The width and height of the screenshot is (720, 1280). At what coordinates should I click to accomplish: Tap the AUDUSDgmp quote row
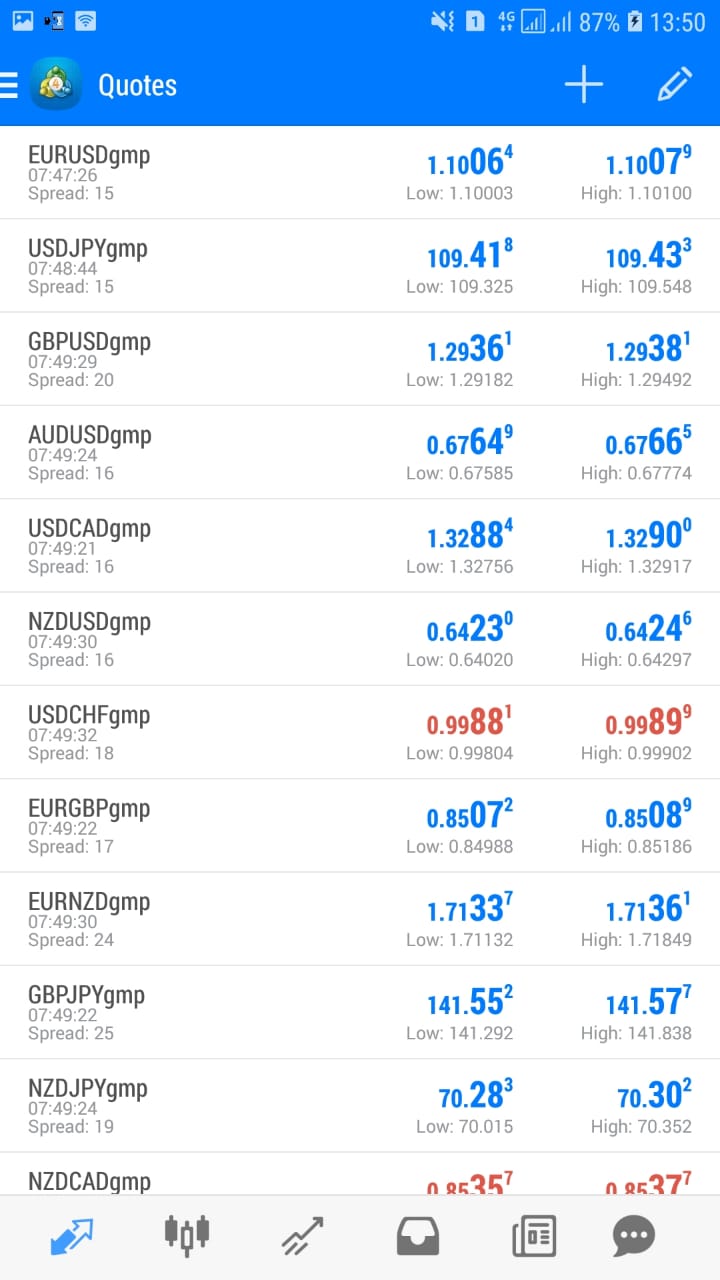coord(360,452)
